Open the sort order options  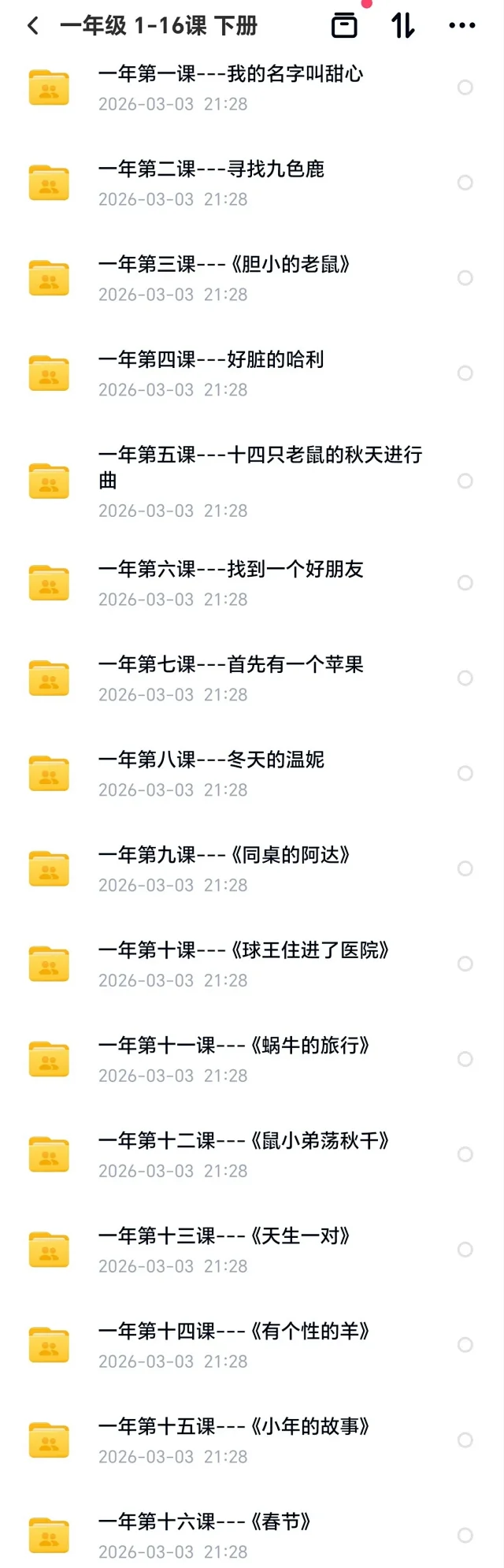[x=403, y=26]
